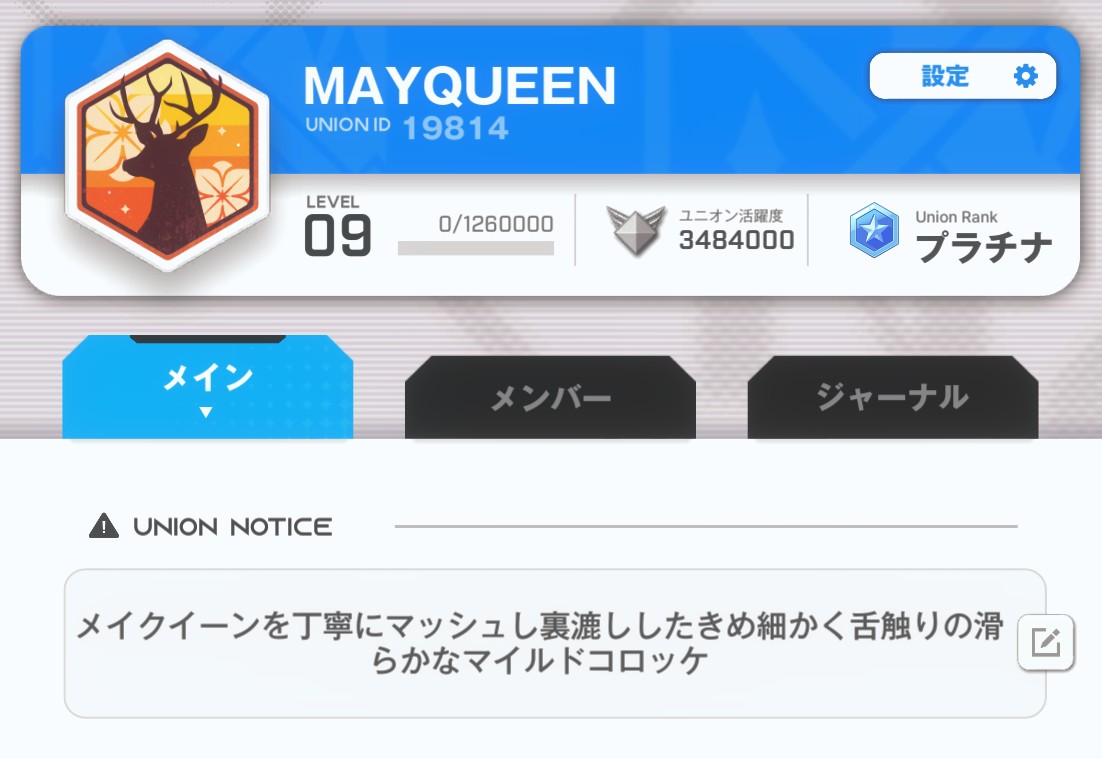Viewport: 1102px width, 759px height.
Task: Select the メイン tab
Action: point(208,387)
